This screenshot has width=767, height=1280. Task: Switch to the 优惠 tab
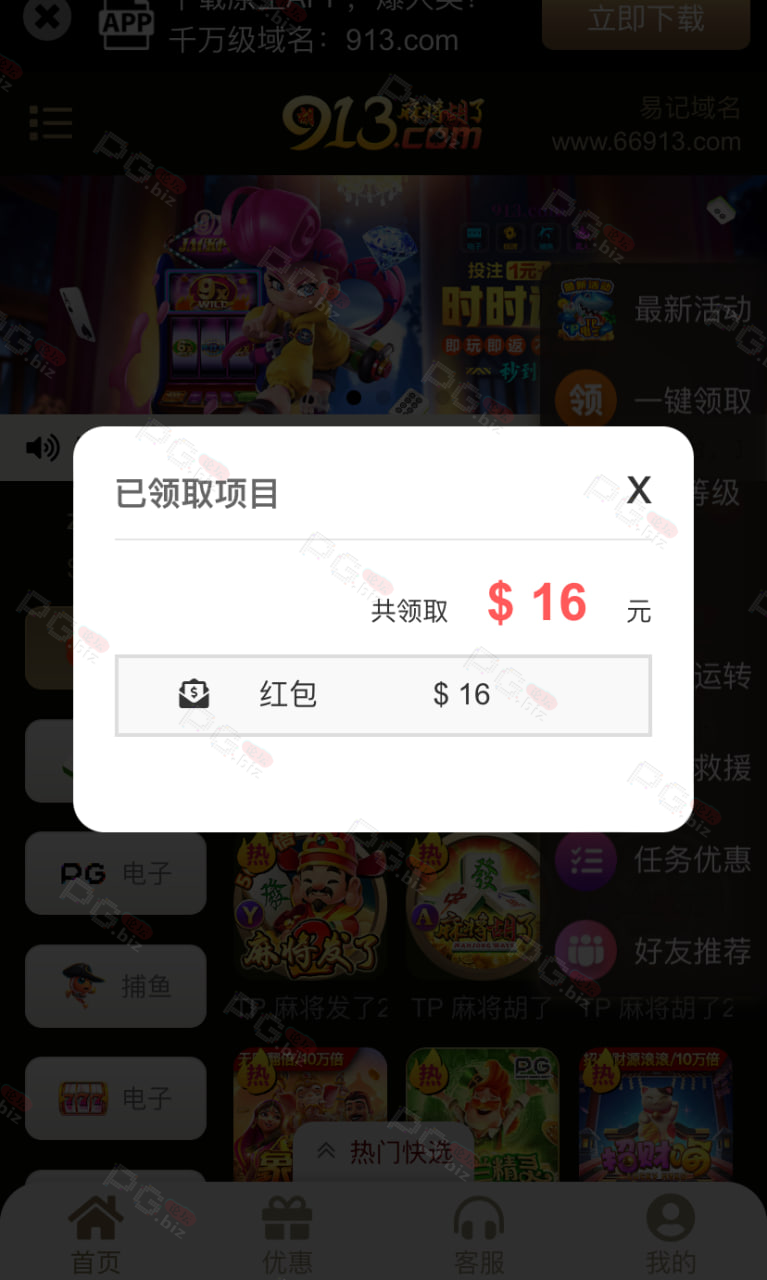click(287, 1236)
